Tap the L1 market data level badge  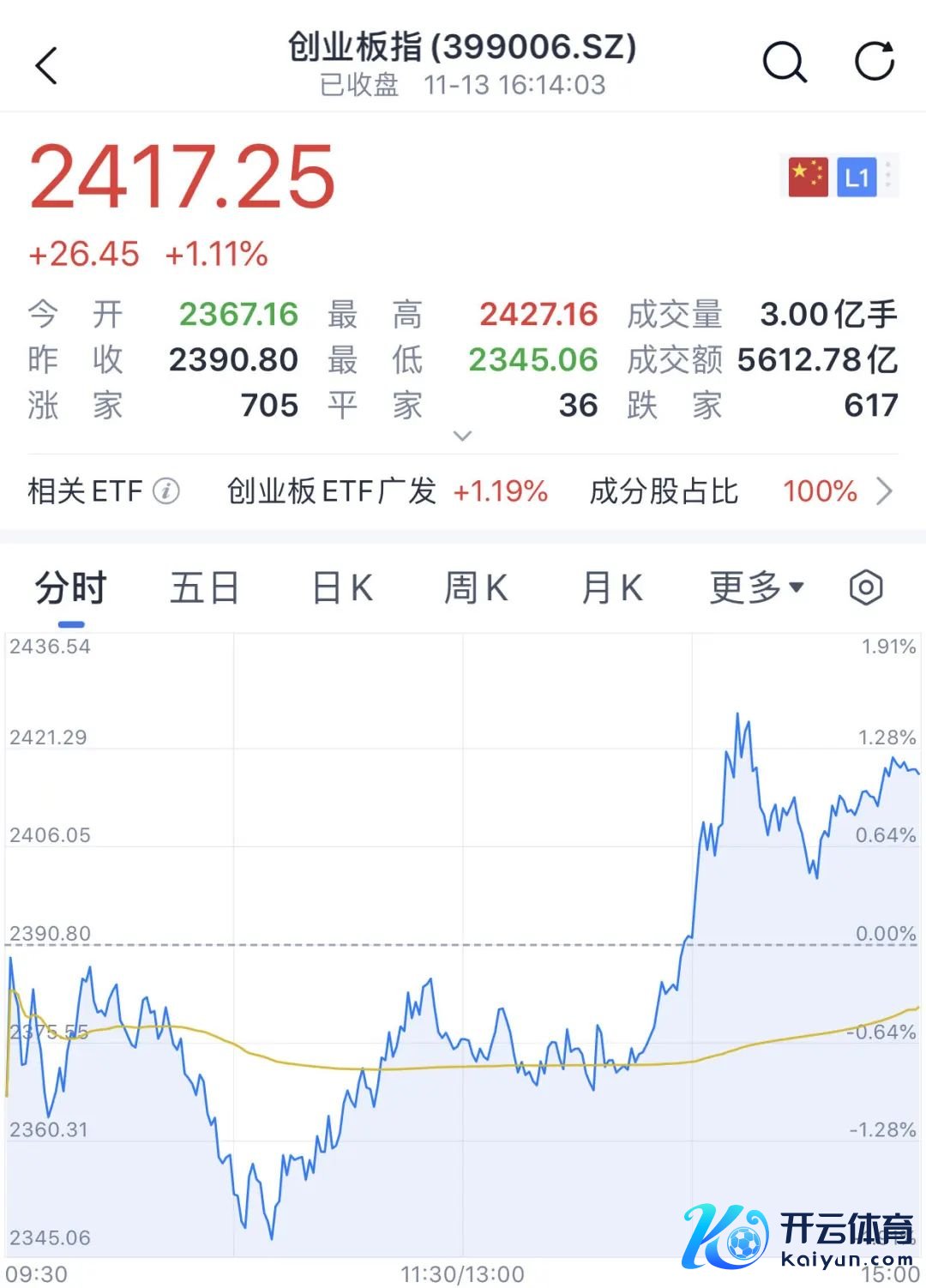857,178
